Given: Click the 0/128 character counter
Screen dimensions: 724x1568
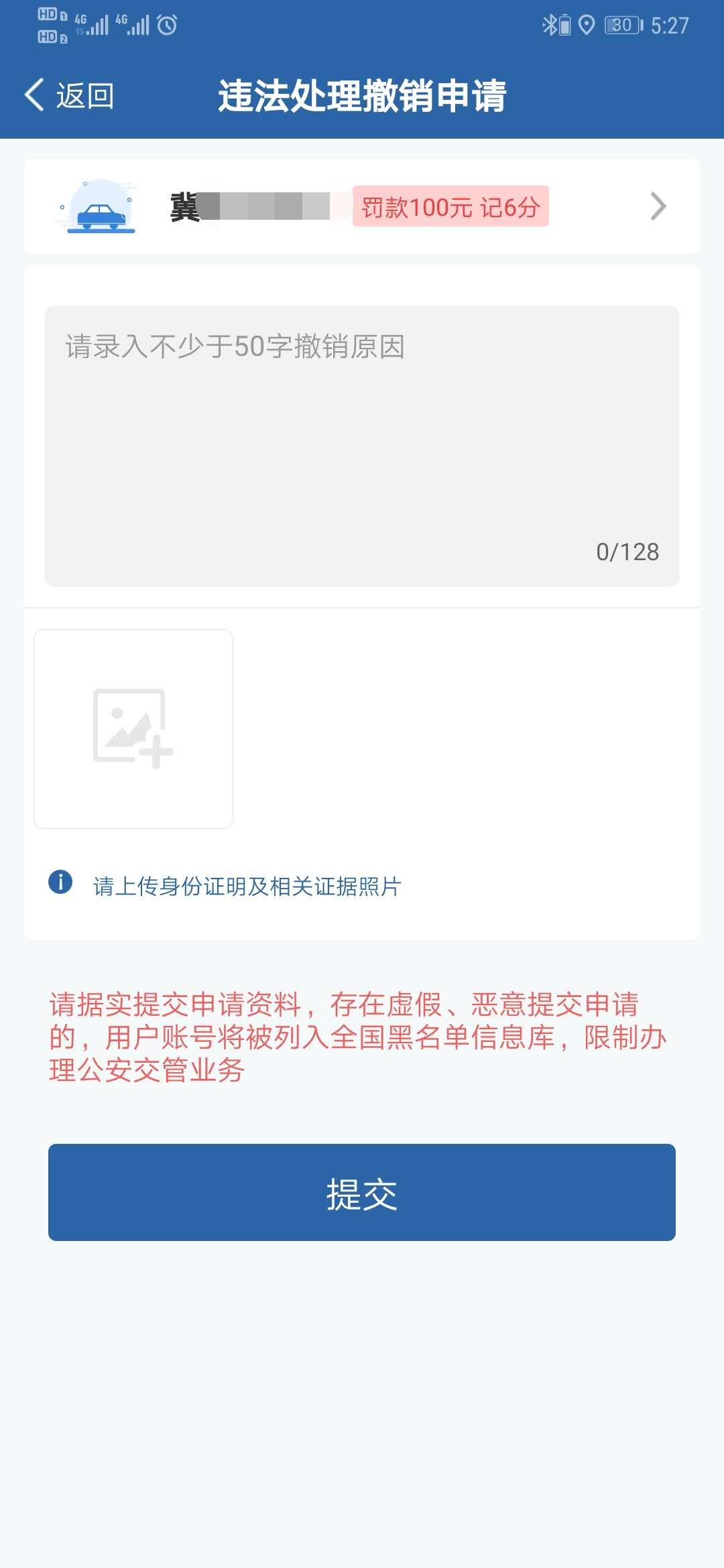Looking at the screenshot, I should (x=628, y=551).
